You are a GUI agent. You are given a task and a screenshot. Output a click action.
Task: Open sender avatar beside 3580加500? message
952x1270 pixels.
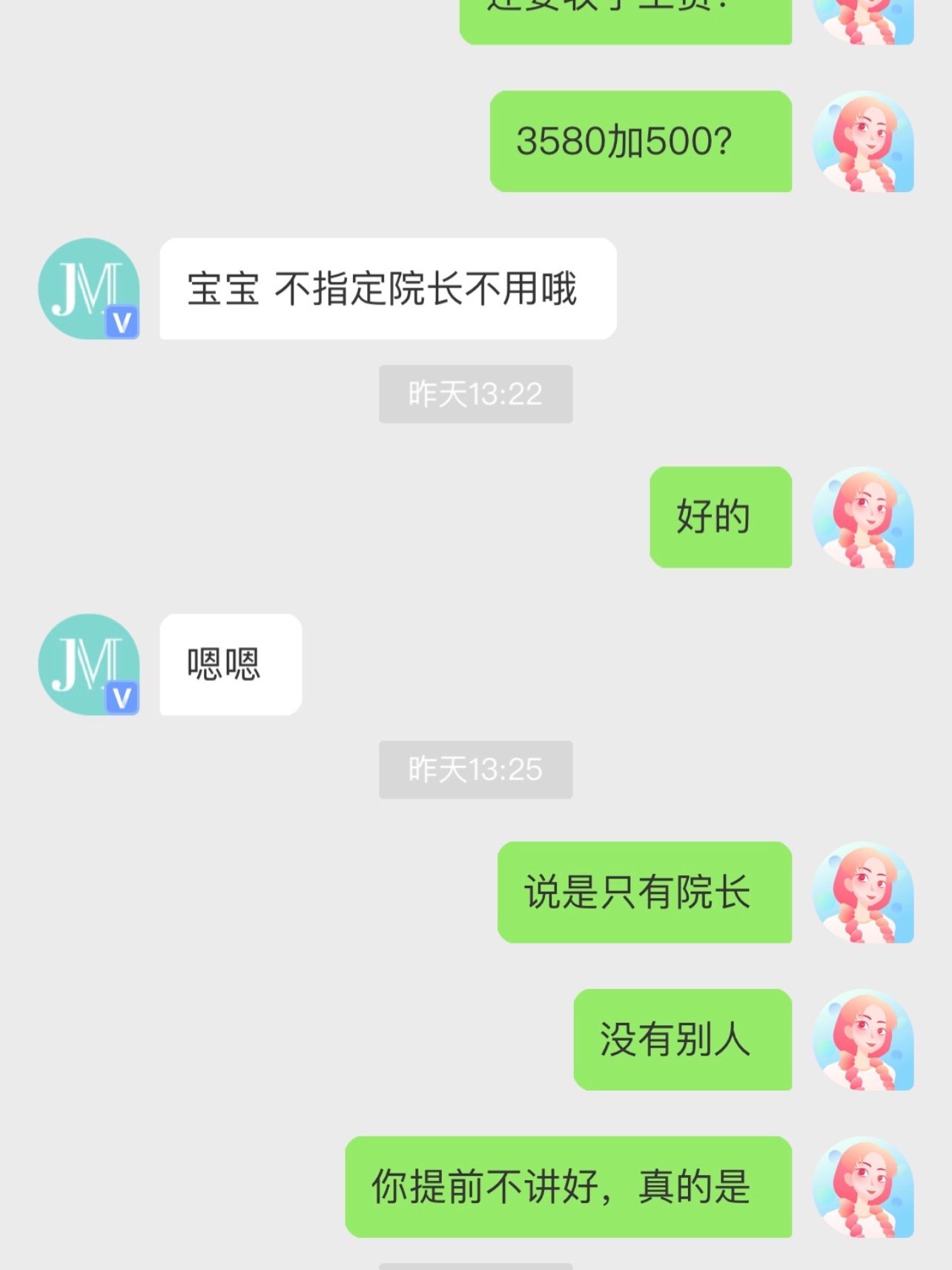coord(863,142)
